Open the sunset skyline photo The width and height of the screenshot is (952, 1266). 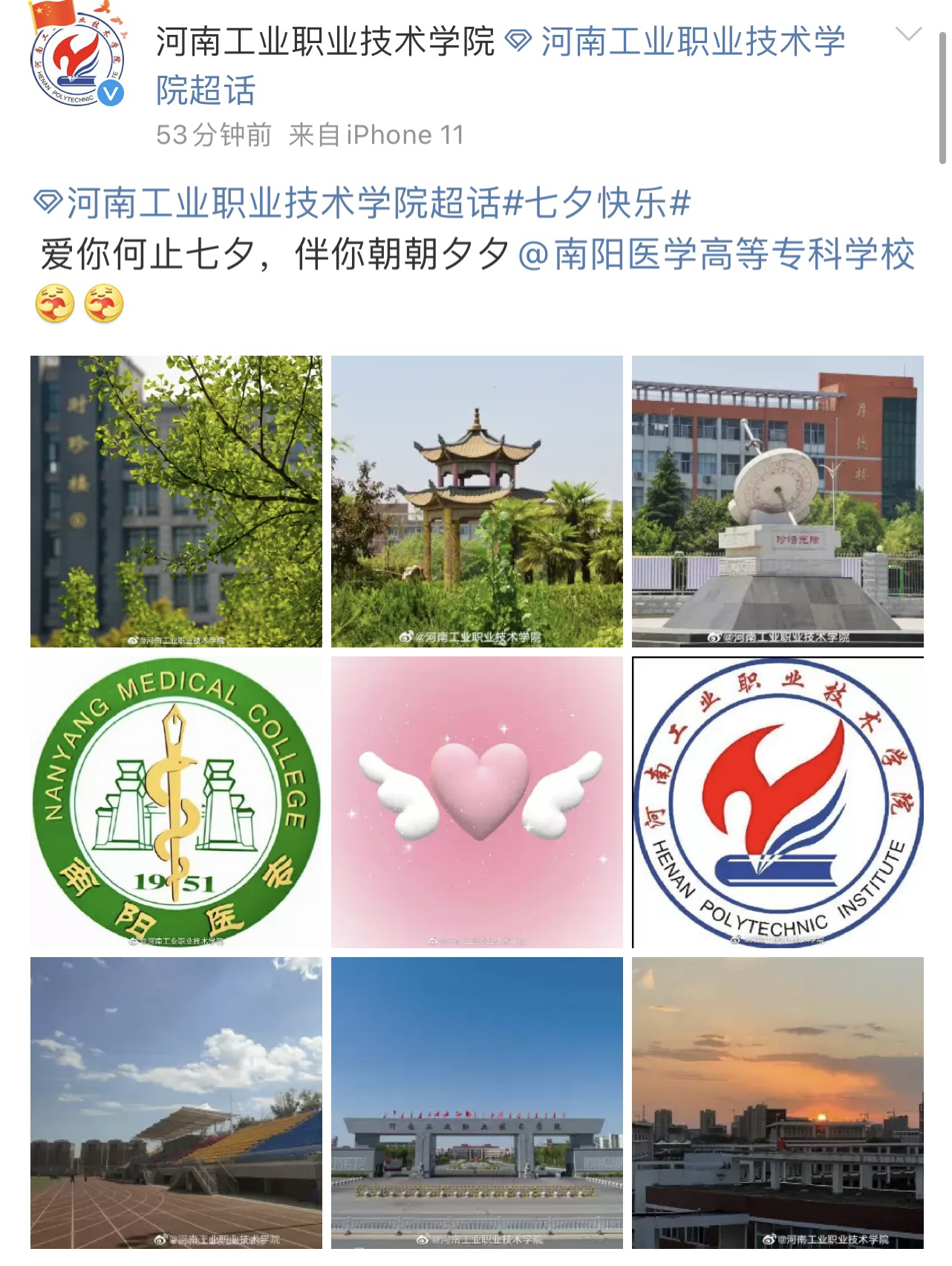coord(777,1103)
